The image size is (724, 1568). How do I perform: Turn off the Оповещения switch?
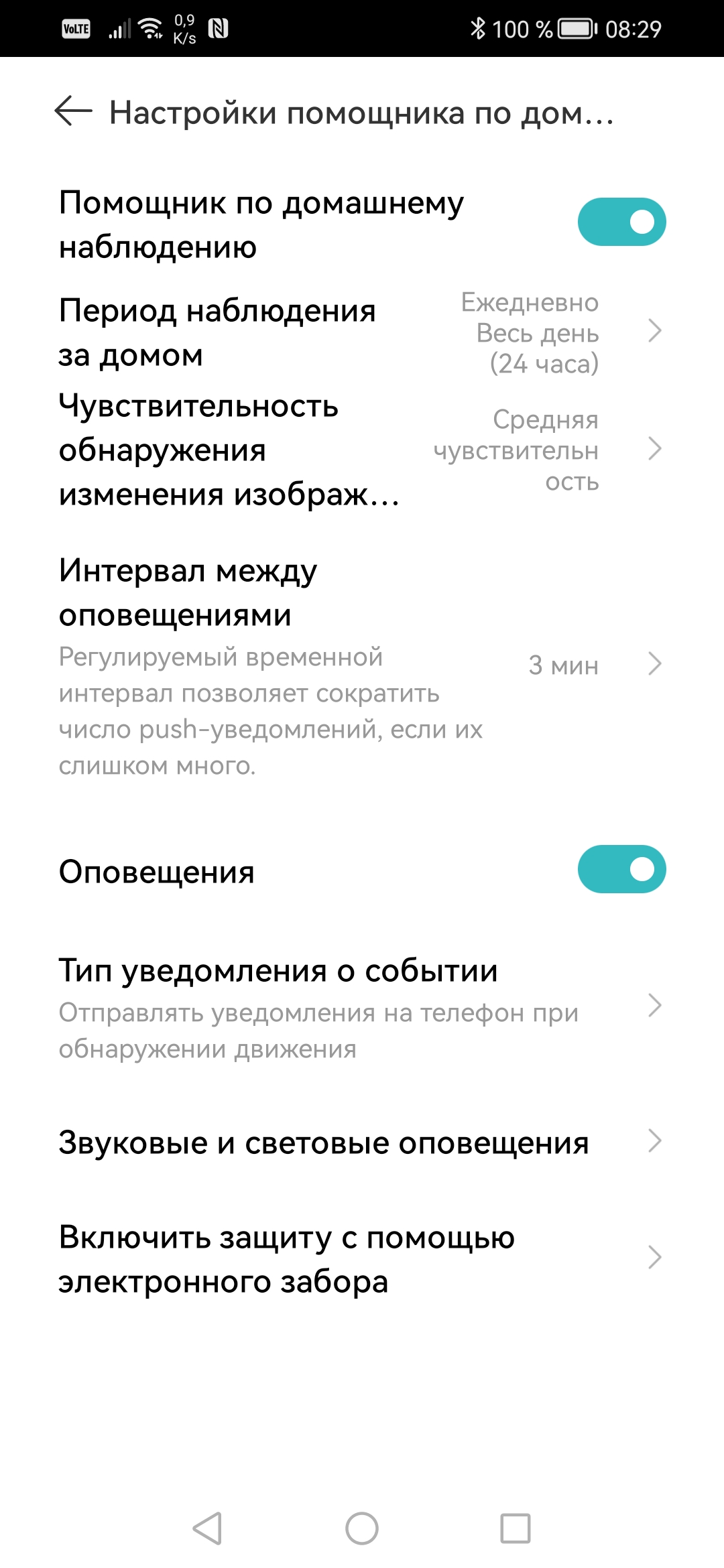click(621, 869)
